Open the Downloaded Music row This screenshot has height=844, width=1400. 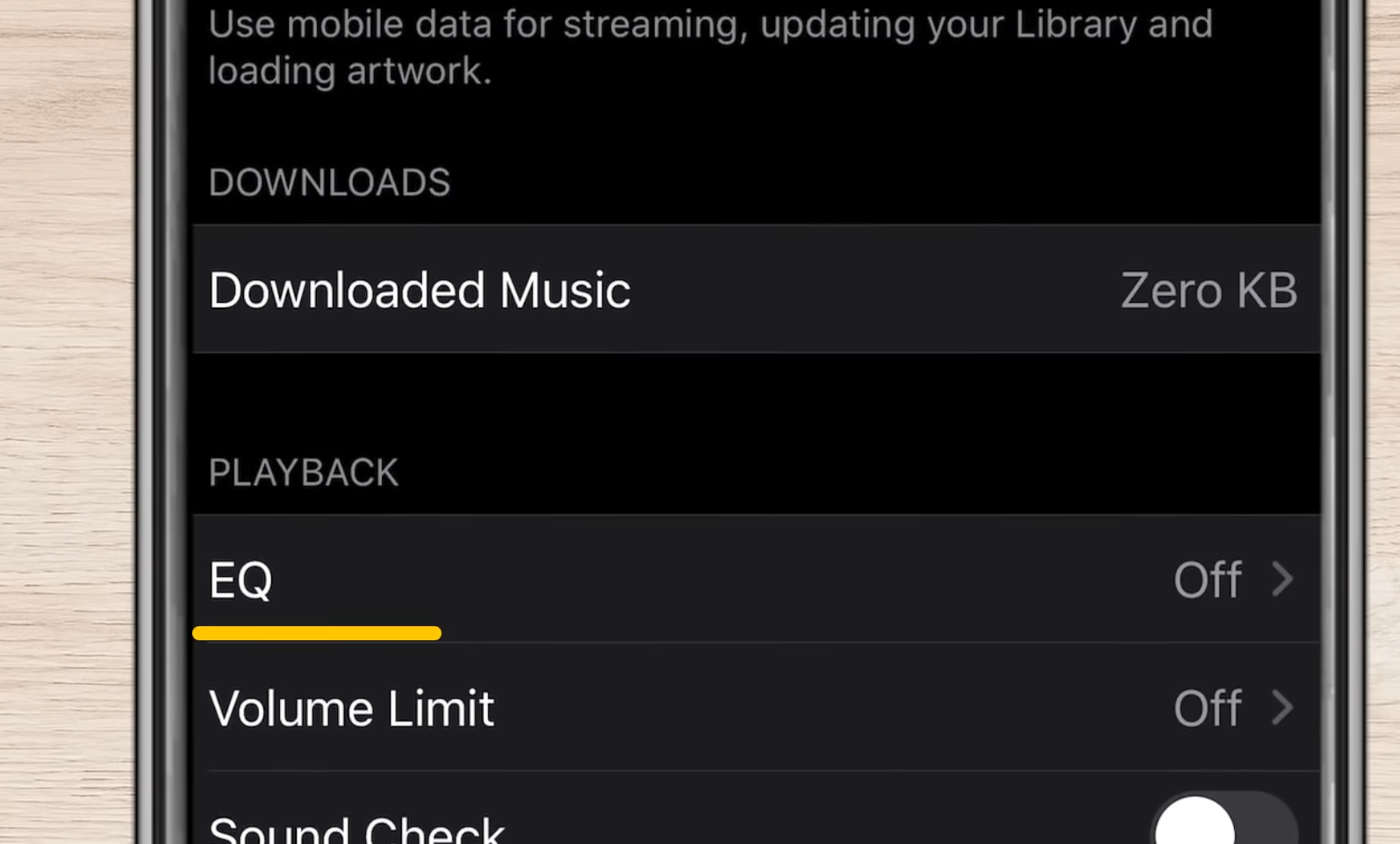[x=755, y=290]
